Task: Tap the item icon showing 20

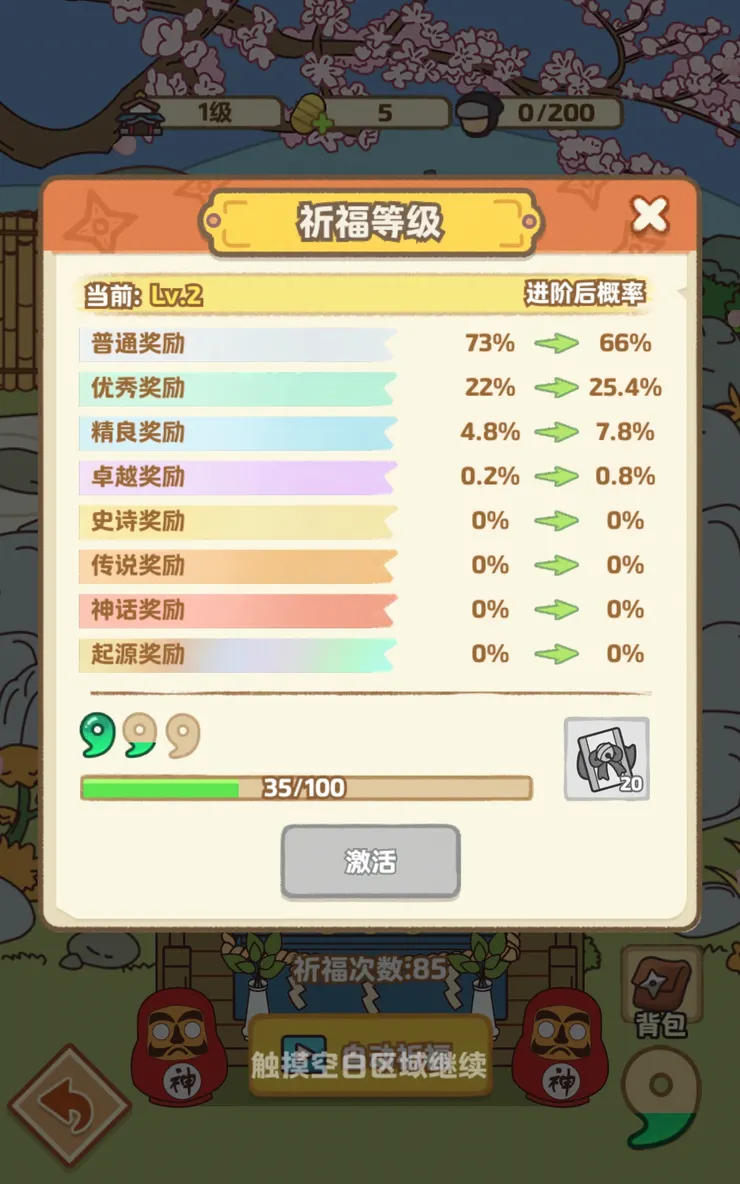Action: click(x=606, y=759)
